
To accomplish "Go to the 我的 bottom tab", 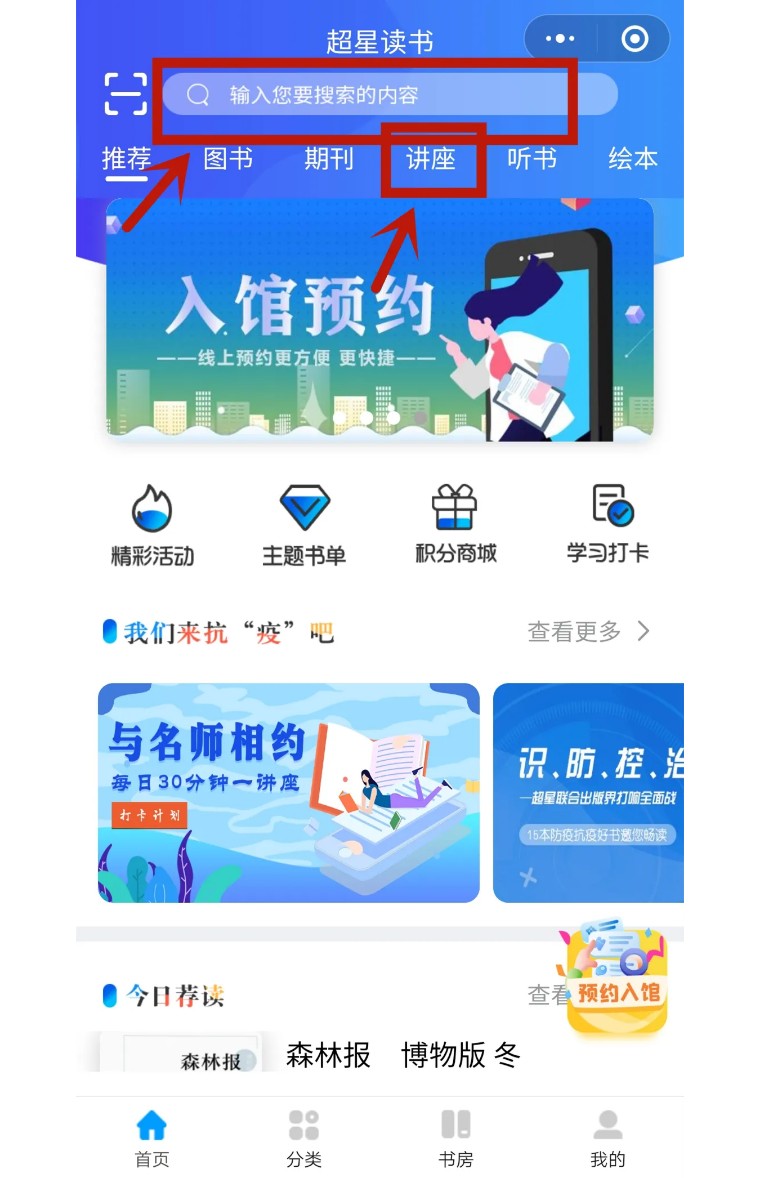I will click(x=608, y=1137).
